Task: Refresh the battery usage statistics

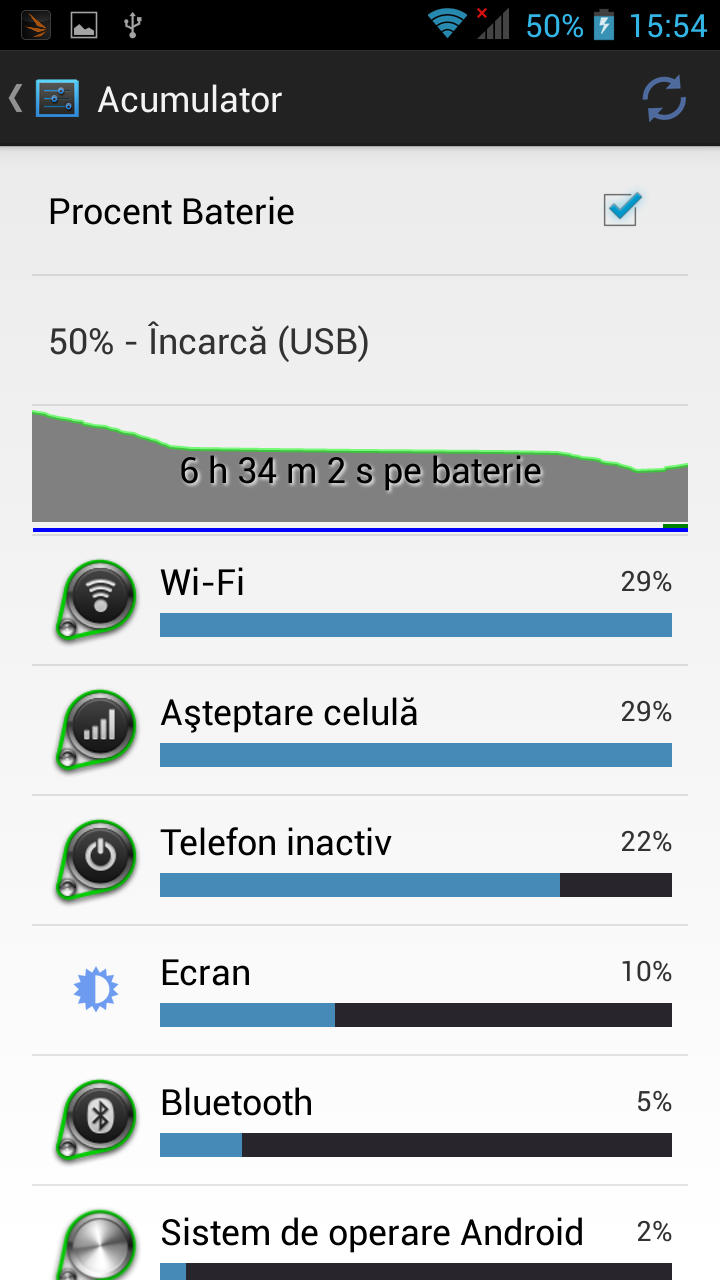Action: pyautogui.click(x=663, y=99)
